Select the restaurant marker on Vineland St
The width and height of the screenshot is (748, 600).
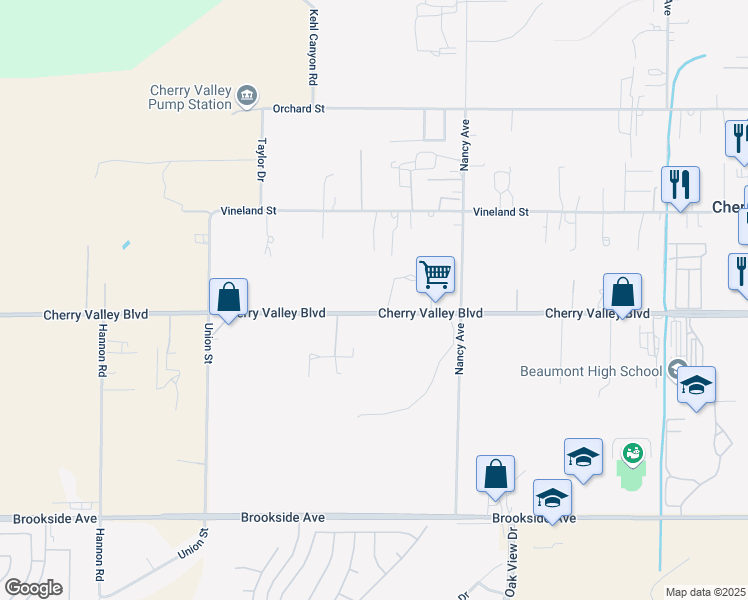[x=680, y=185]
